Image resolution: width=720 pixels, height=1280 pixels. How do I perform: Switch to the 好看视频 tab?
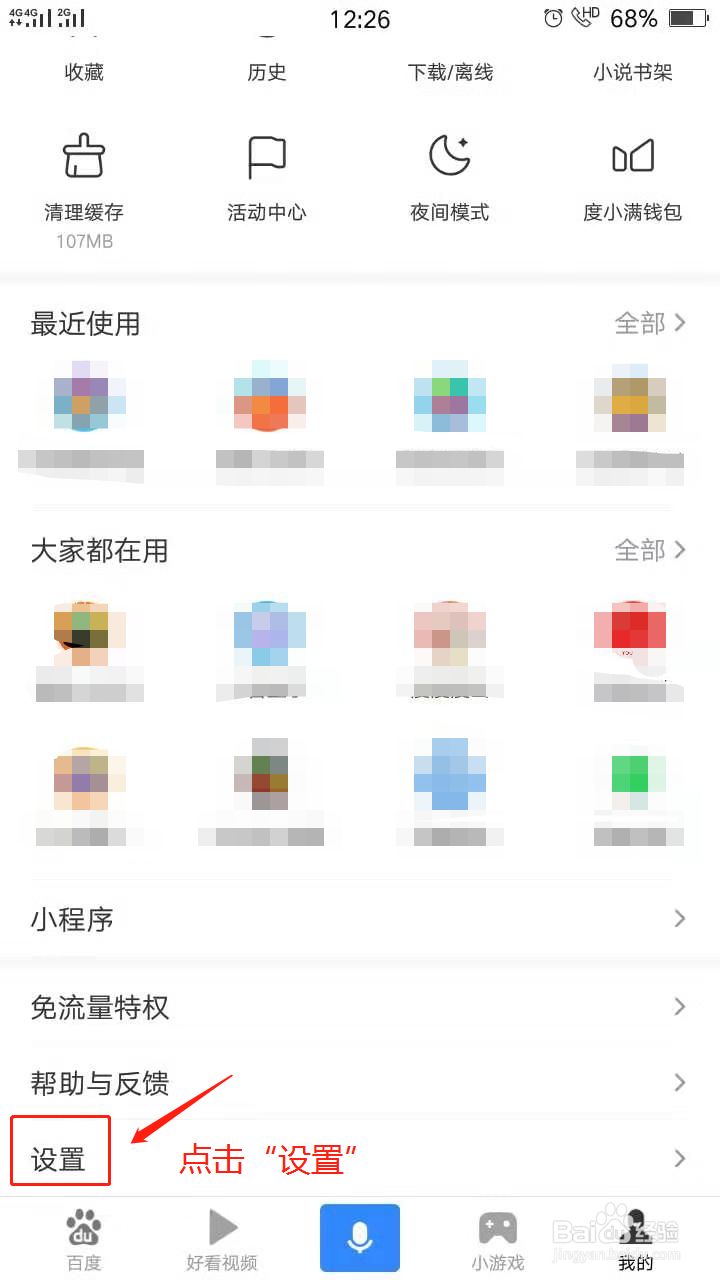222,1240
